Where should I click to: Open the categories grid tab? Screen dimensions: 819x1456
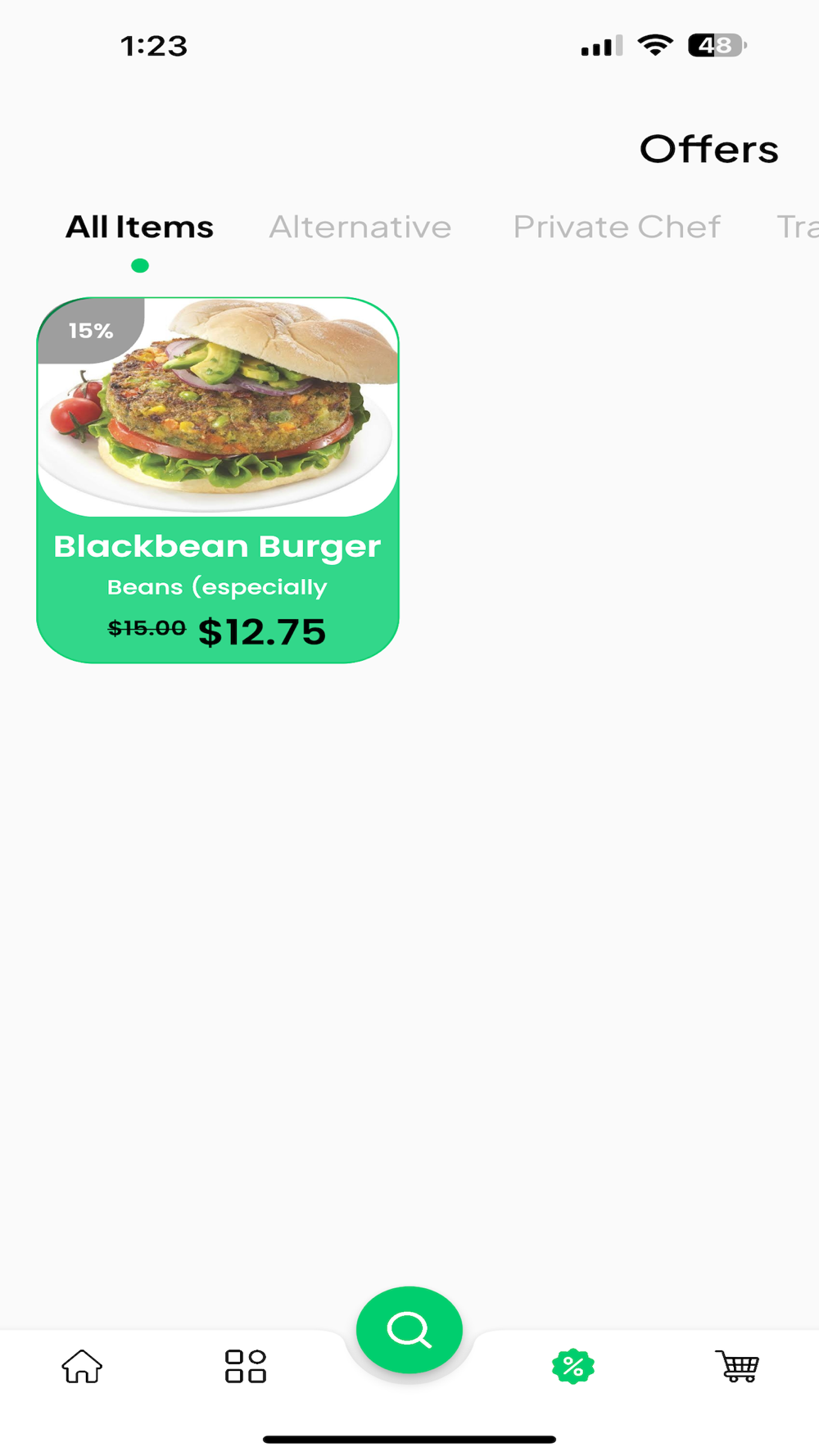coord(246,1366)
